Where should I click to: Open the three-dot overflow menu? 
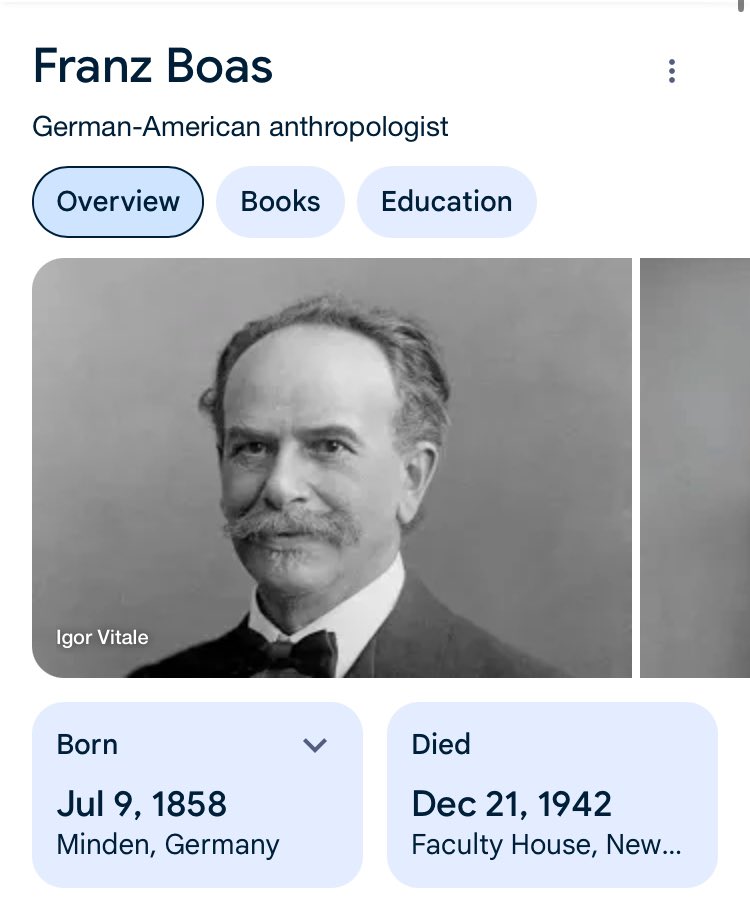click(x=671, y=71)
